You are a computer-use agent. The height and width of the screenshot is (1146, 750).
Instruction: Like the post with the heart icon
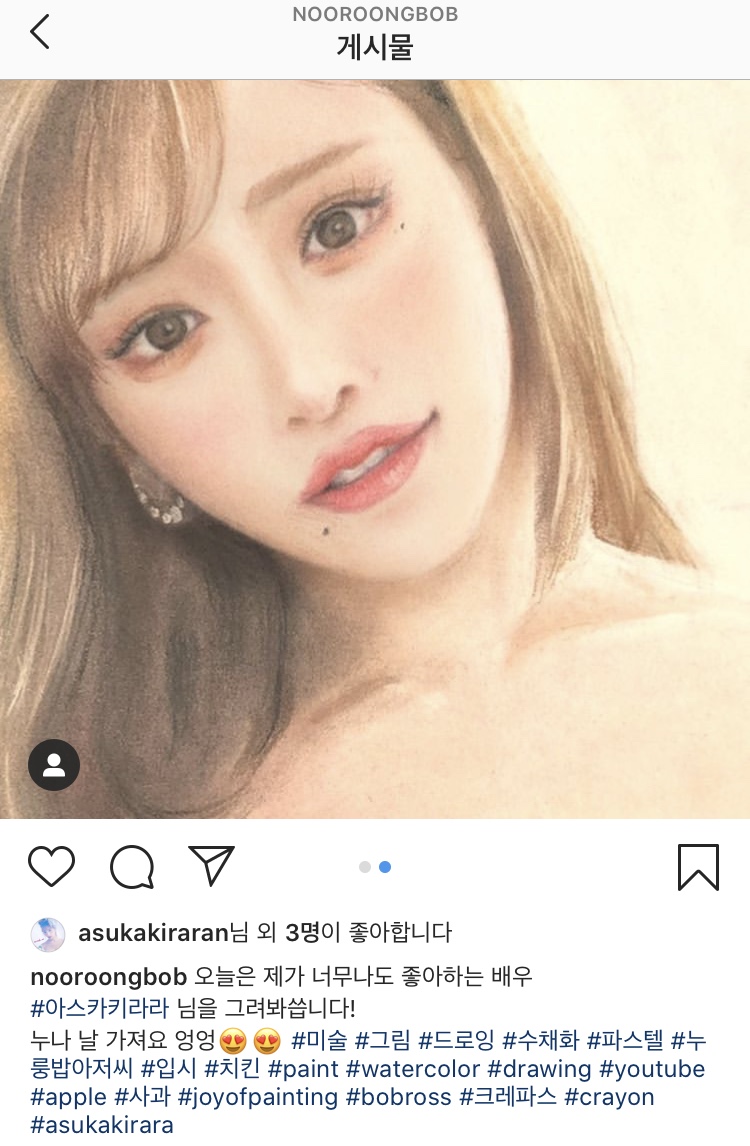click(x=51, y=866)
